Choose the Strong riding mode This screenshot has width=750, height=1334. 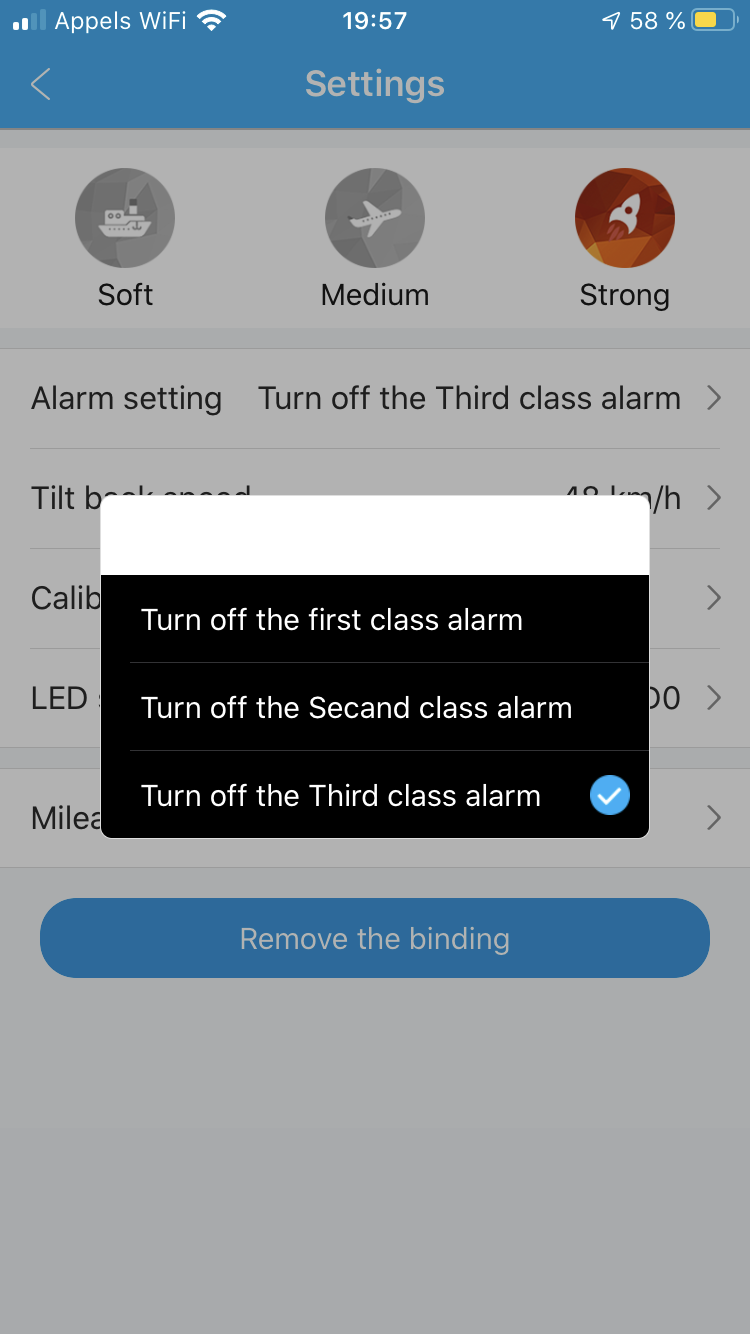pos(625,240)
